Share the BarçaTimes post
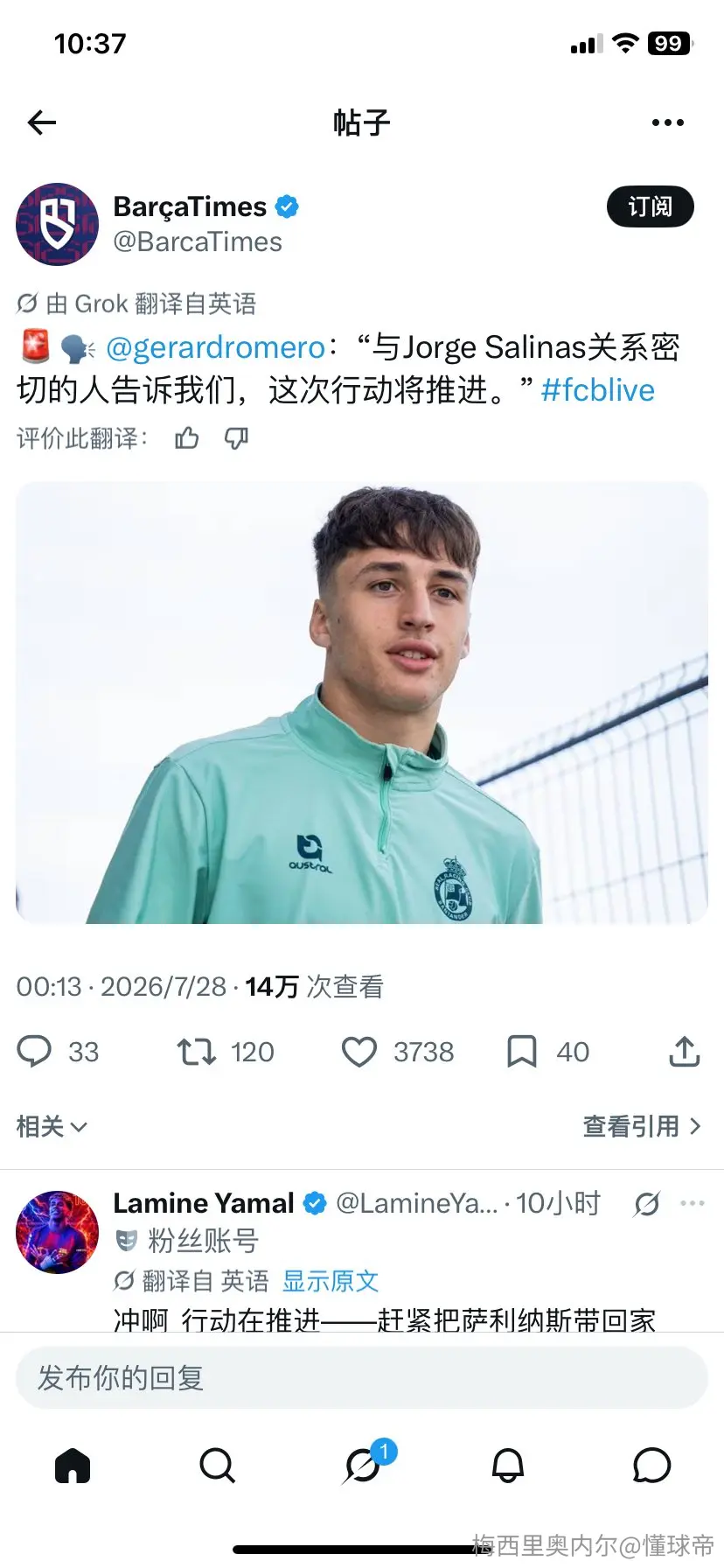 tap(685, 1051)
